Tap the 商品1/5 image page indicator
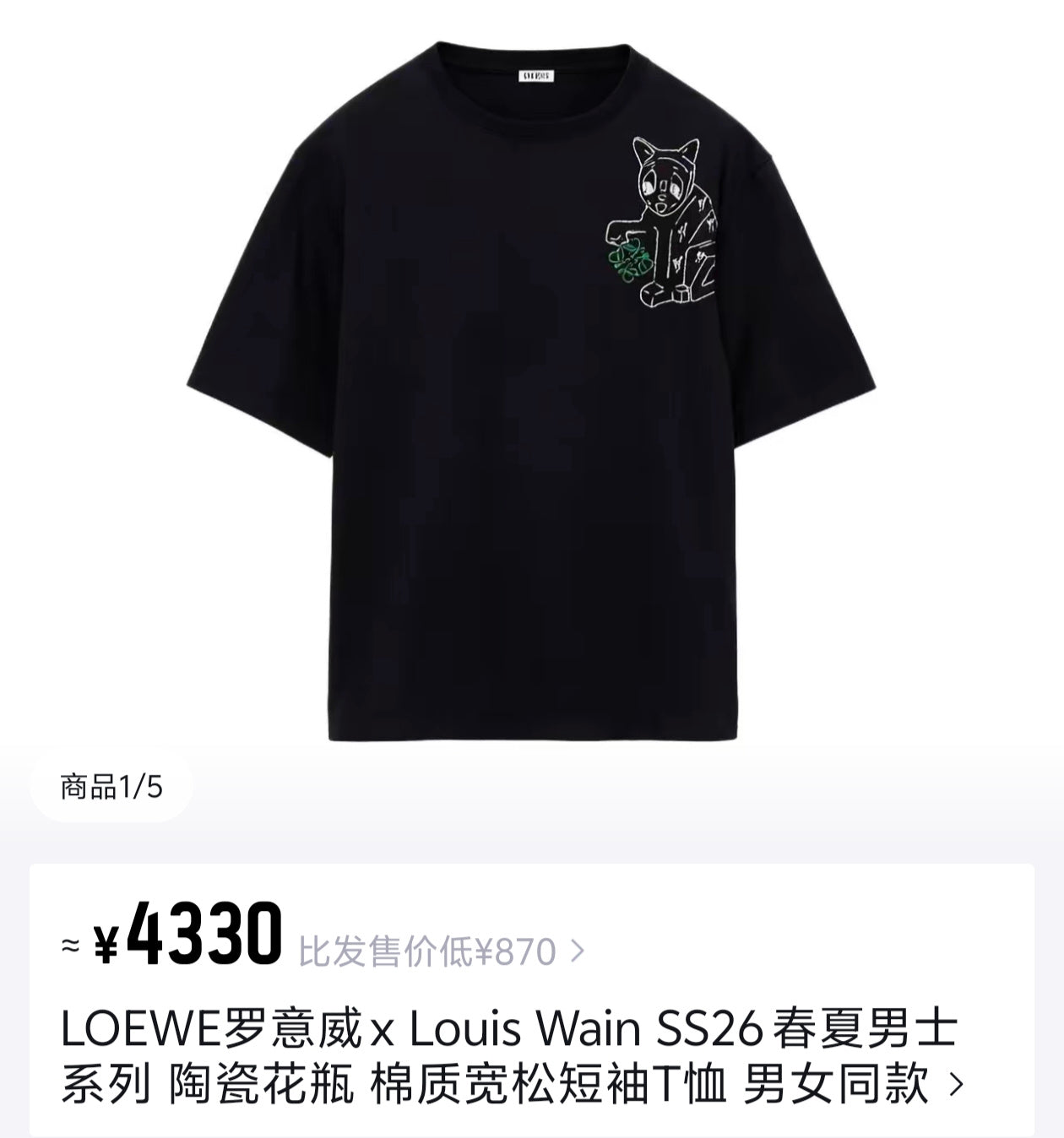The width and height of the screenshot is (1064, 1138). pyautogui.click(x=111, y=788)
